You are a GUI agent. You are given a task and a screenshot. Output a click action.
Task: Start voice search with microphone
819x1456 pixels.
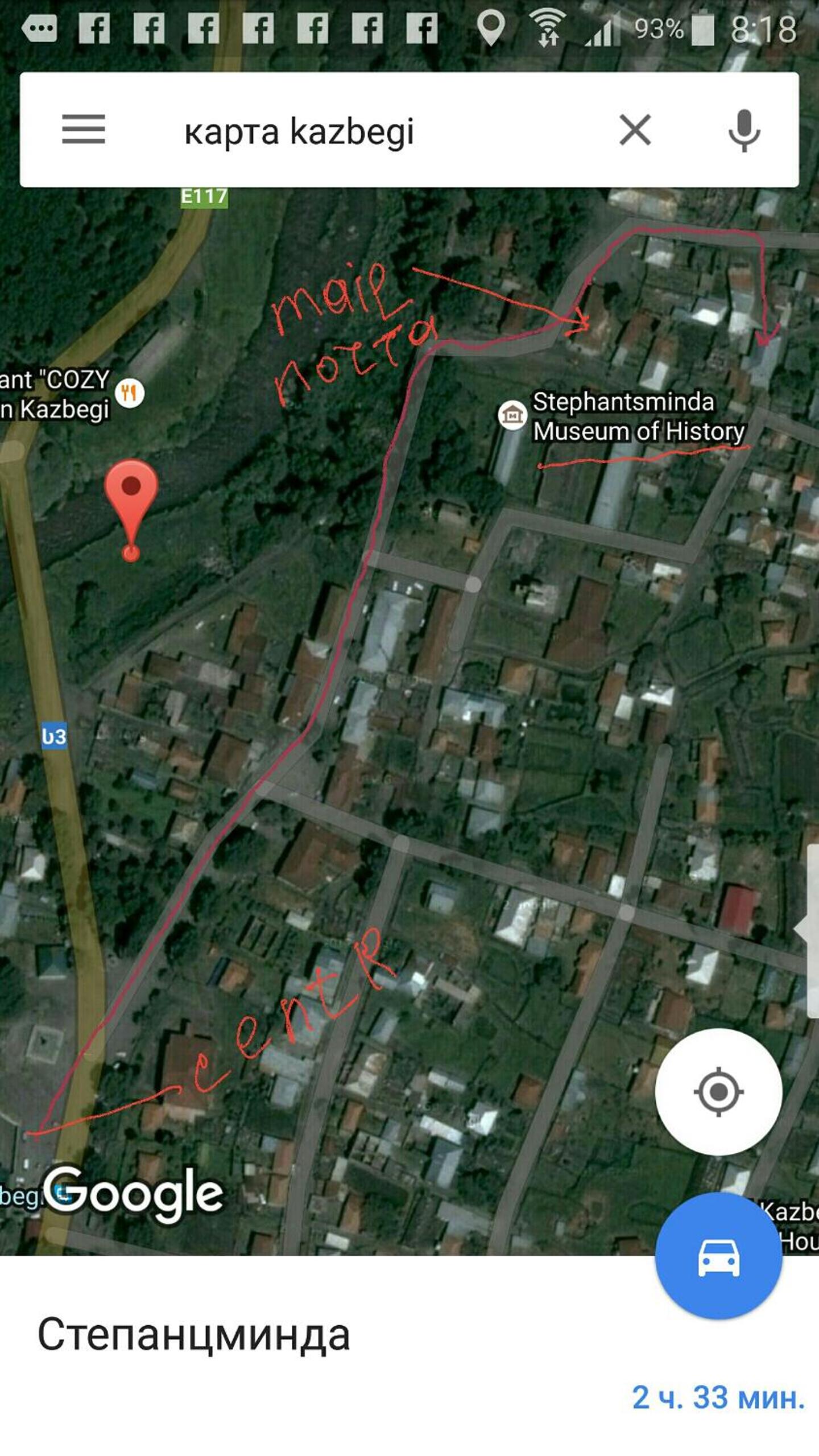click(x=744, y=130)
